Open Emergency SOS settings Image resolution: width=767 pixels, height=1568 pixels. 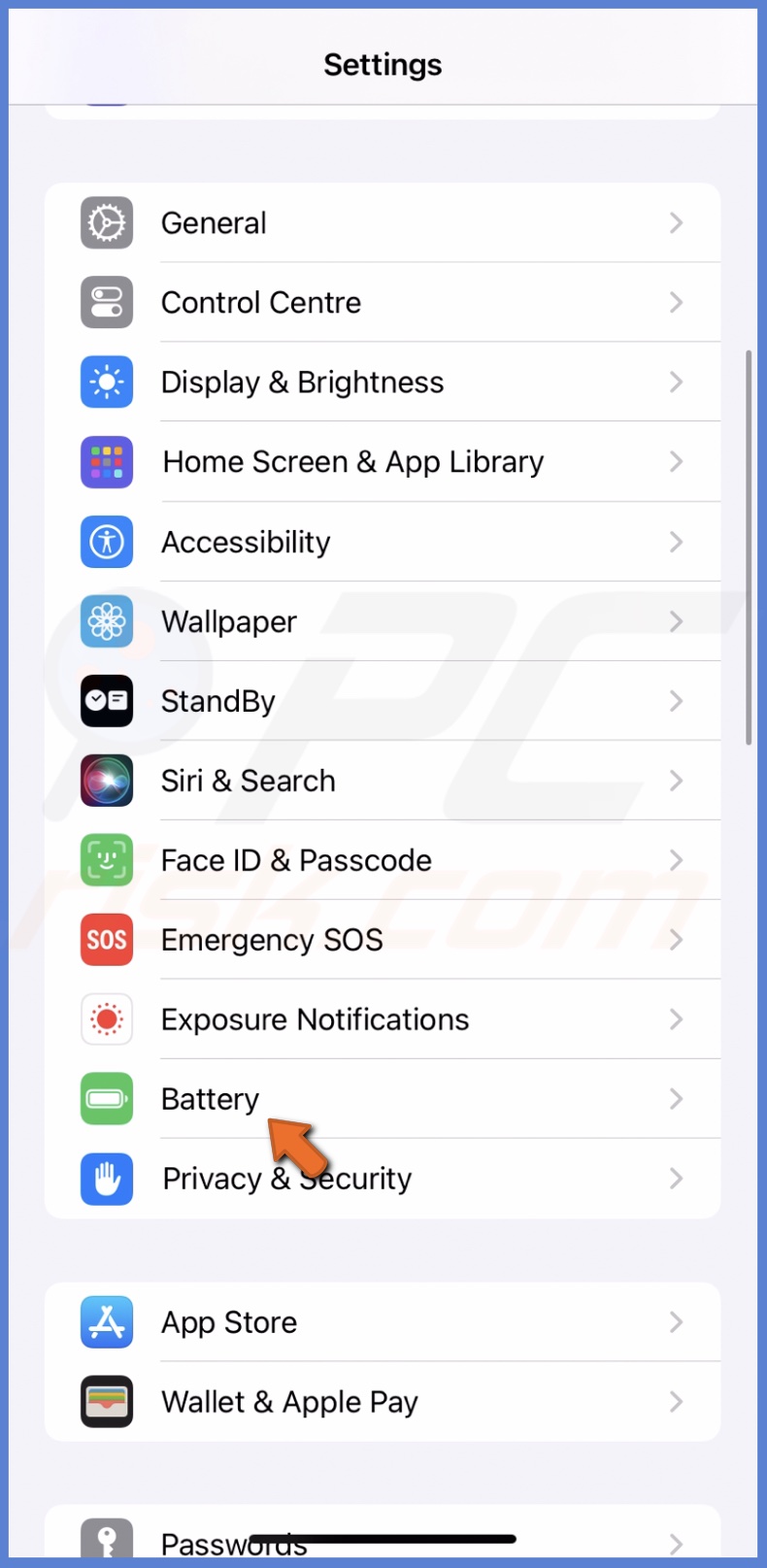382,940
